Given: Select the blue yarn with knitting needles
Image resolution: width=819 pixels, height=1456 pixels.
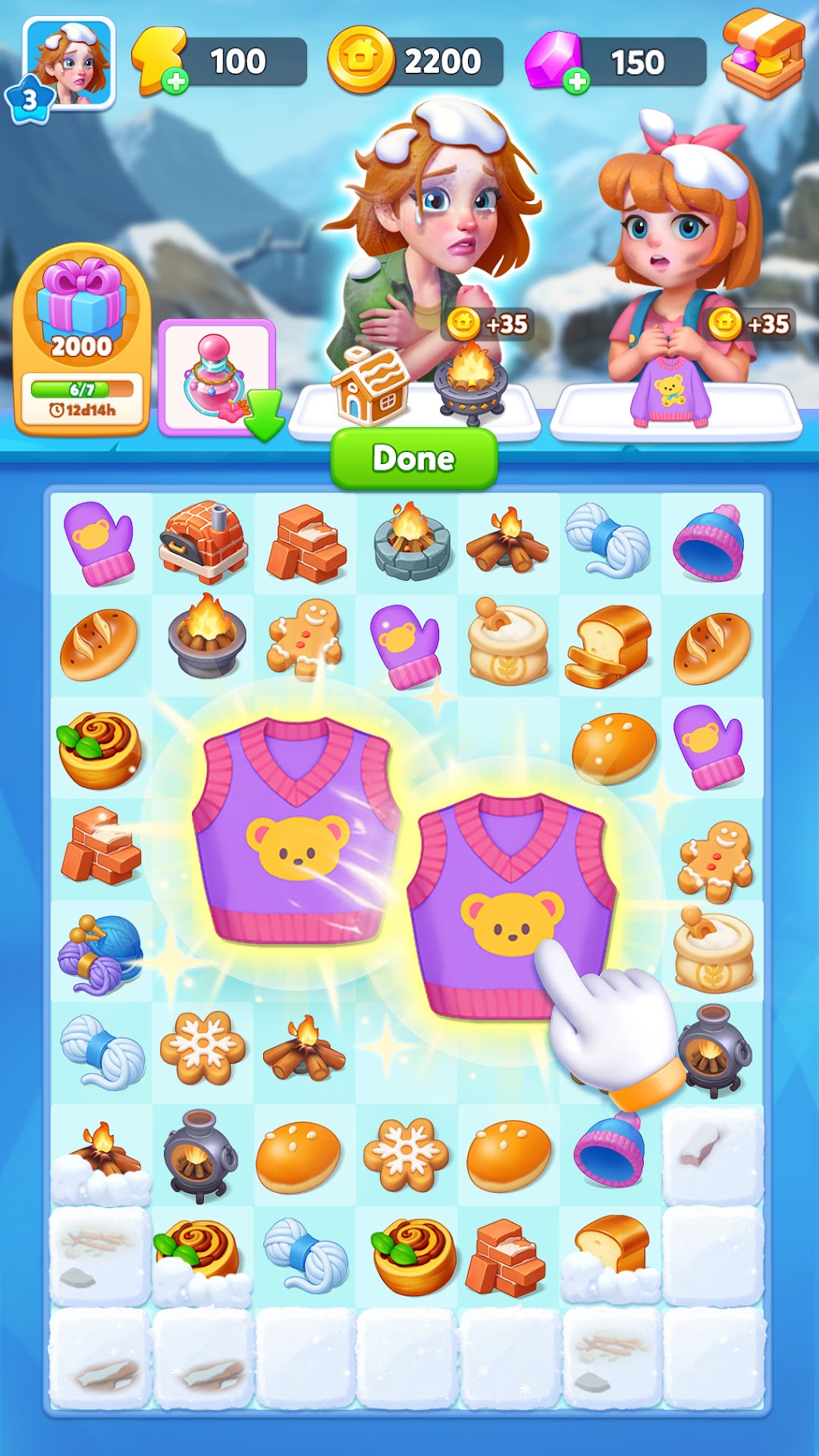Looking at the screenshot, I should (x=100, y=954).
